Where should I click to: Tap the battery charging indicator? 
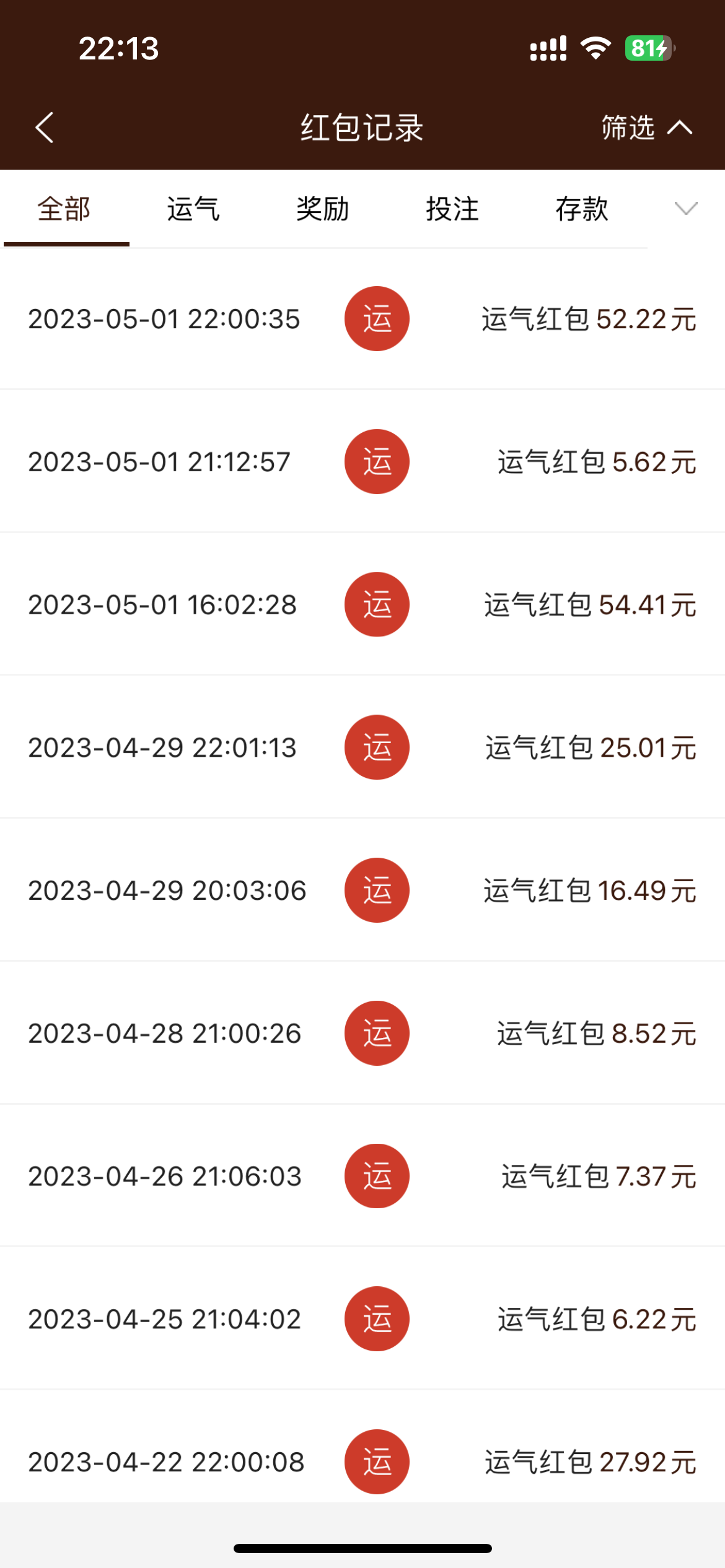[x=645, y=47]
